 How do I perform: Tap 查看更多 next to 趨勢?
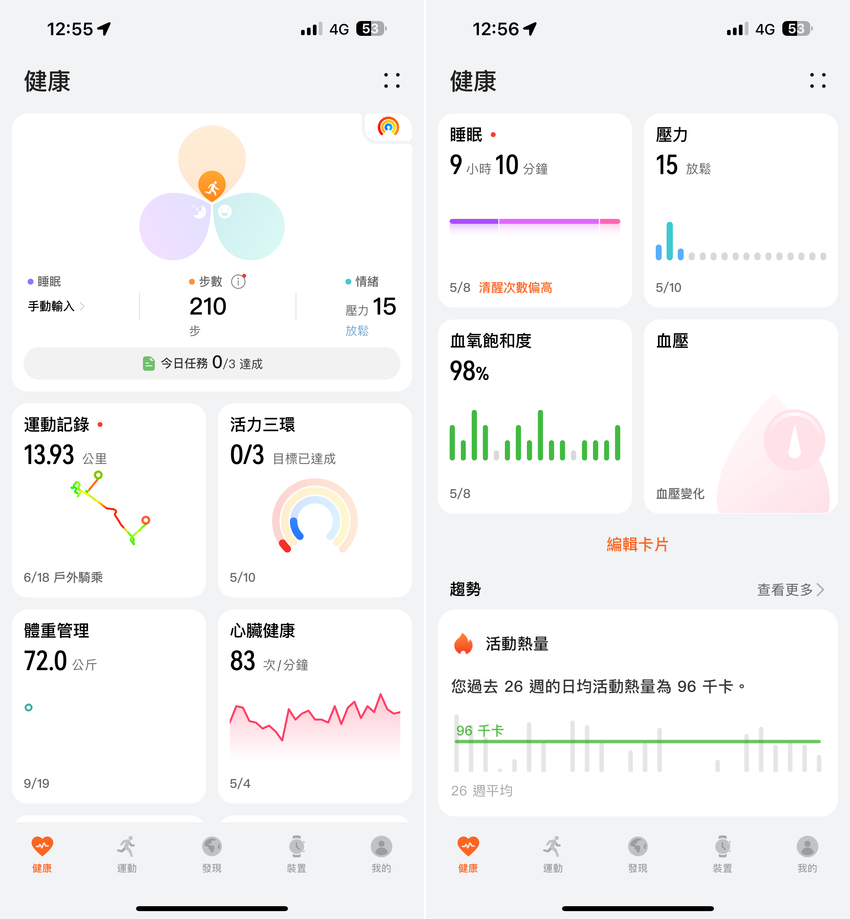click(x=790, y=590)
